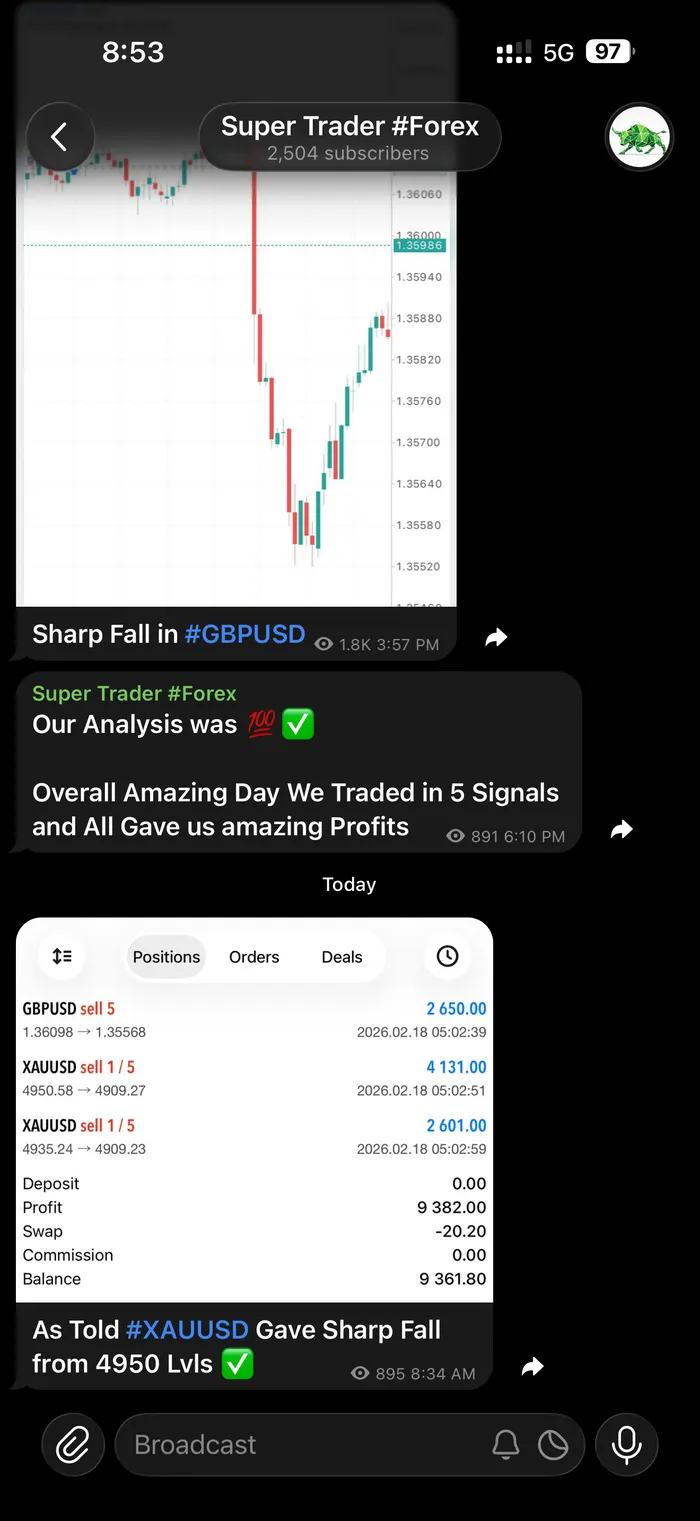700x1521 pixels.
Task: Open the #GBPUSD hashtag link
Action: 245,634
